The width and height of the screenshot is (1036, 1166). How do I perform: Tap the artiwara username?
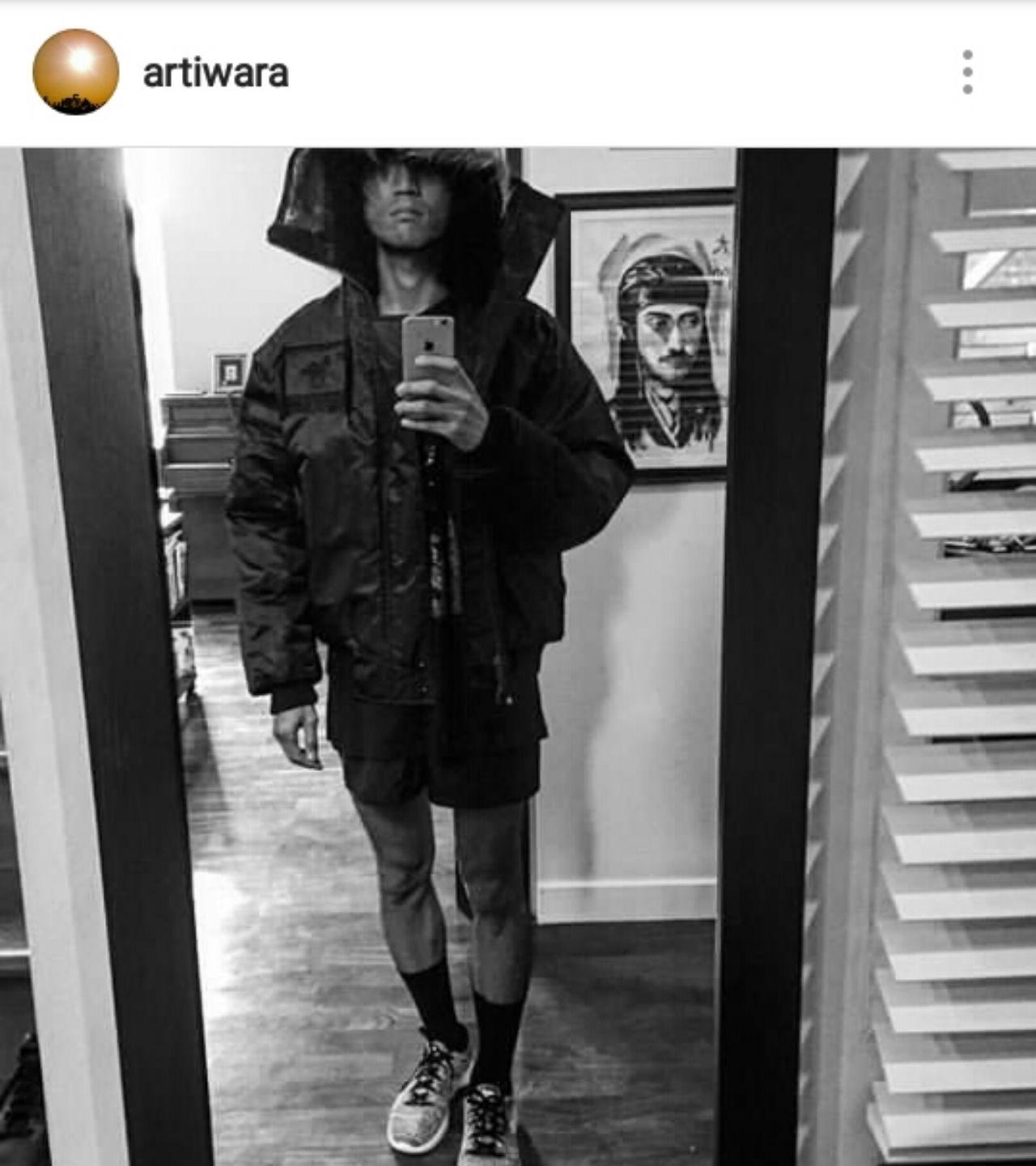pyautogui.click(x=215, y=74)
